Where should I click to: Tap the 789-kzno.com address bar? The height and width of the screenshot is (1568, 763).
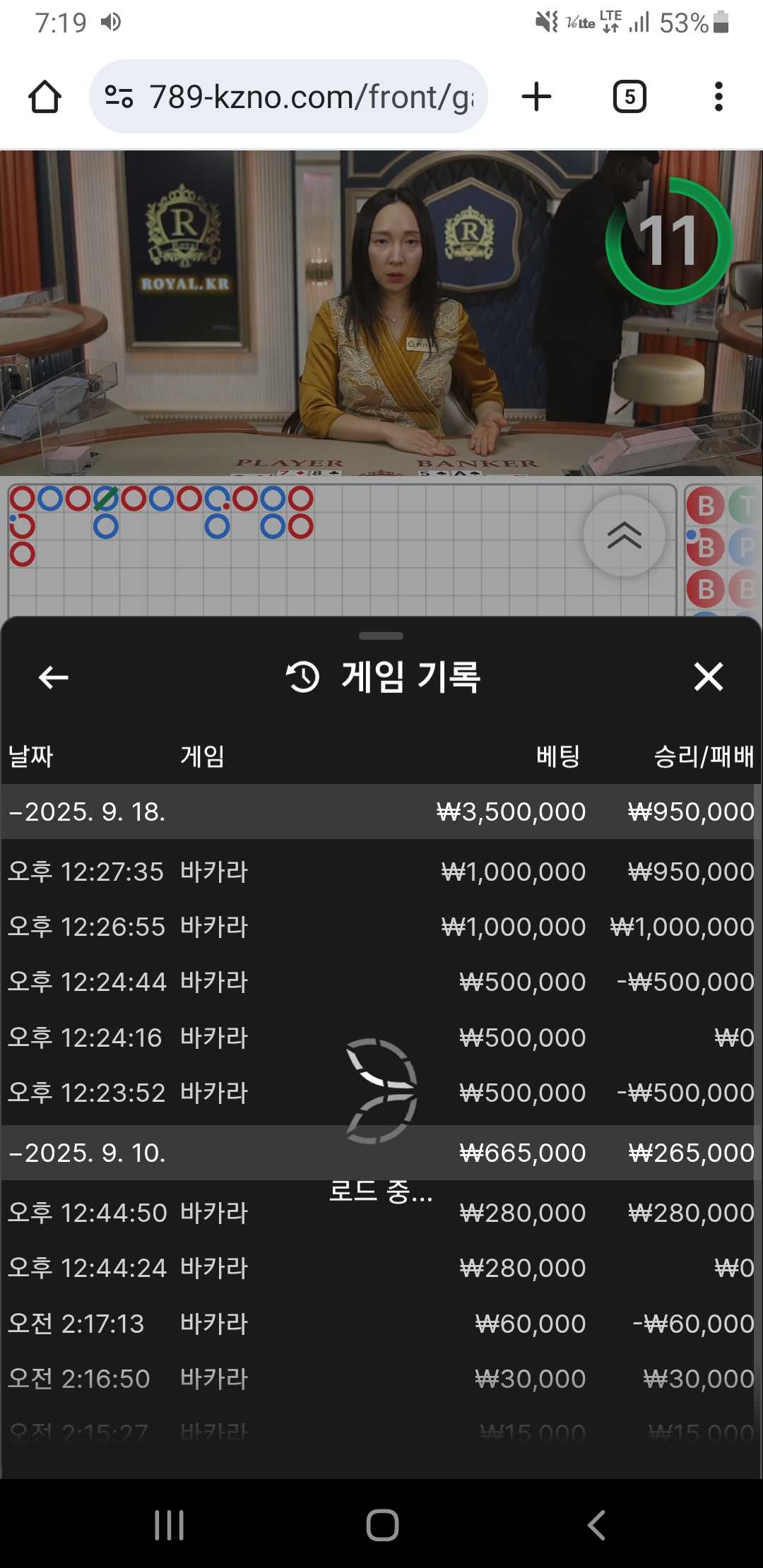coord(290,97)
